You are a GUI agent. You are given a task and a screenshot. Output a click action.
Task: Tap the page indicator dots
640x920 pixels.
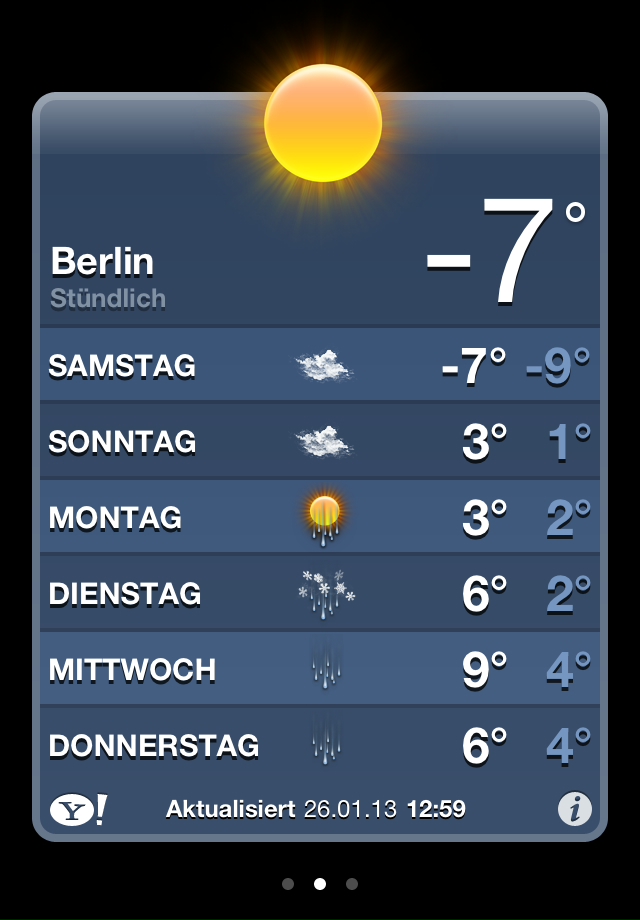coord(320,884)
